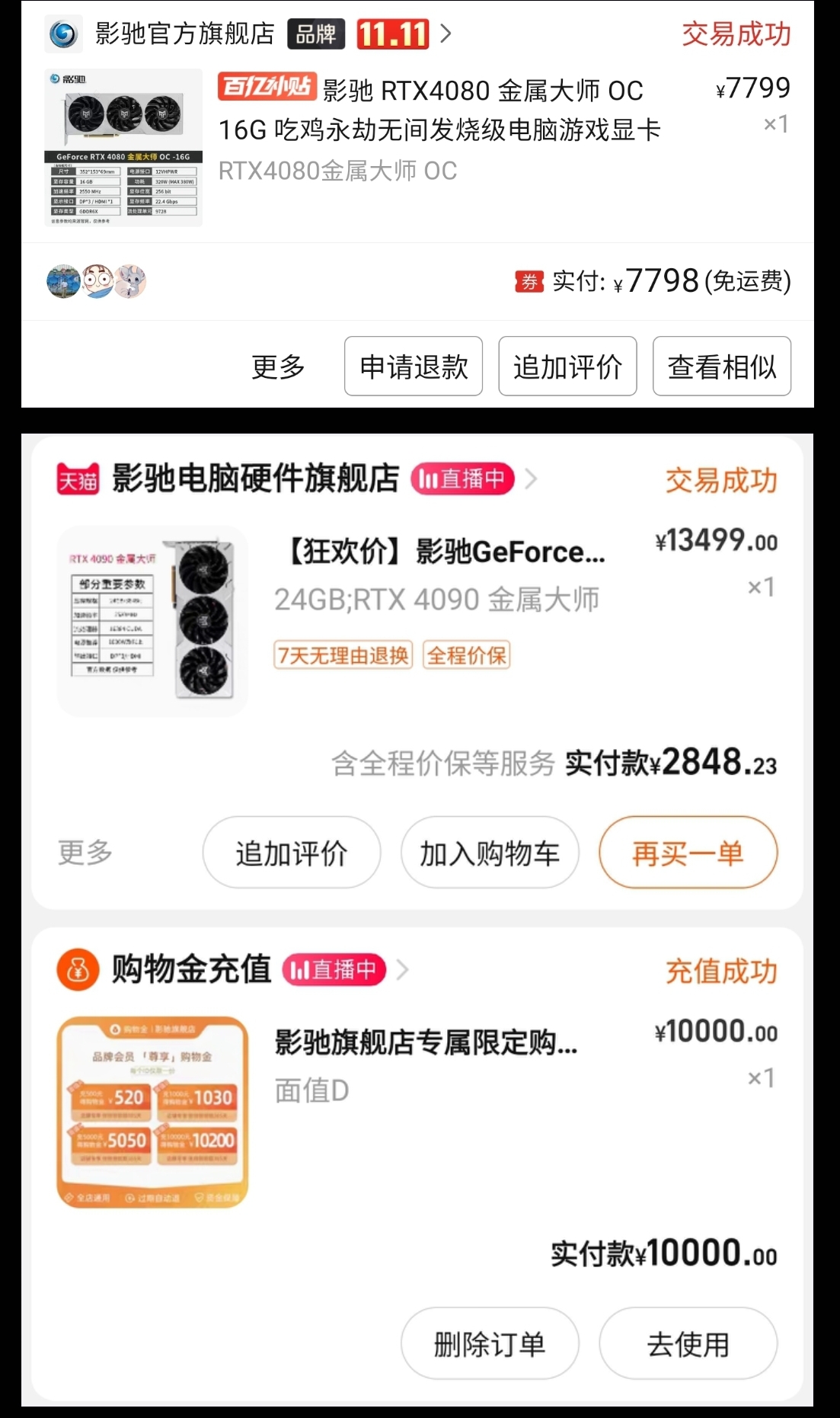Click 再买一单 to reorder the RTX4090
The height and width of the screenshot is (1418, 840).
coord(688,852)
